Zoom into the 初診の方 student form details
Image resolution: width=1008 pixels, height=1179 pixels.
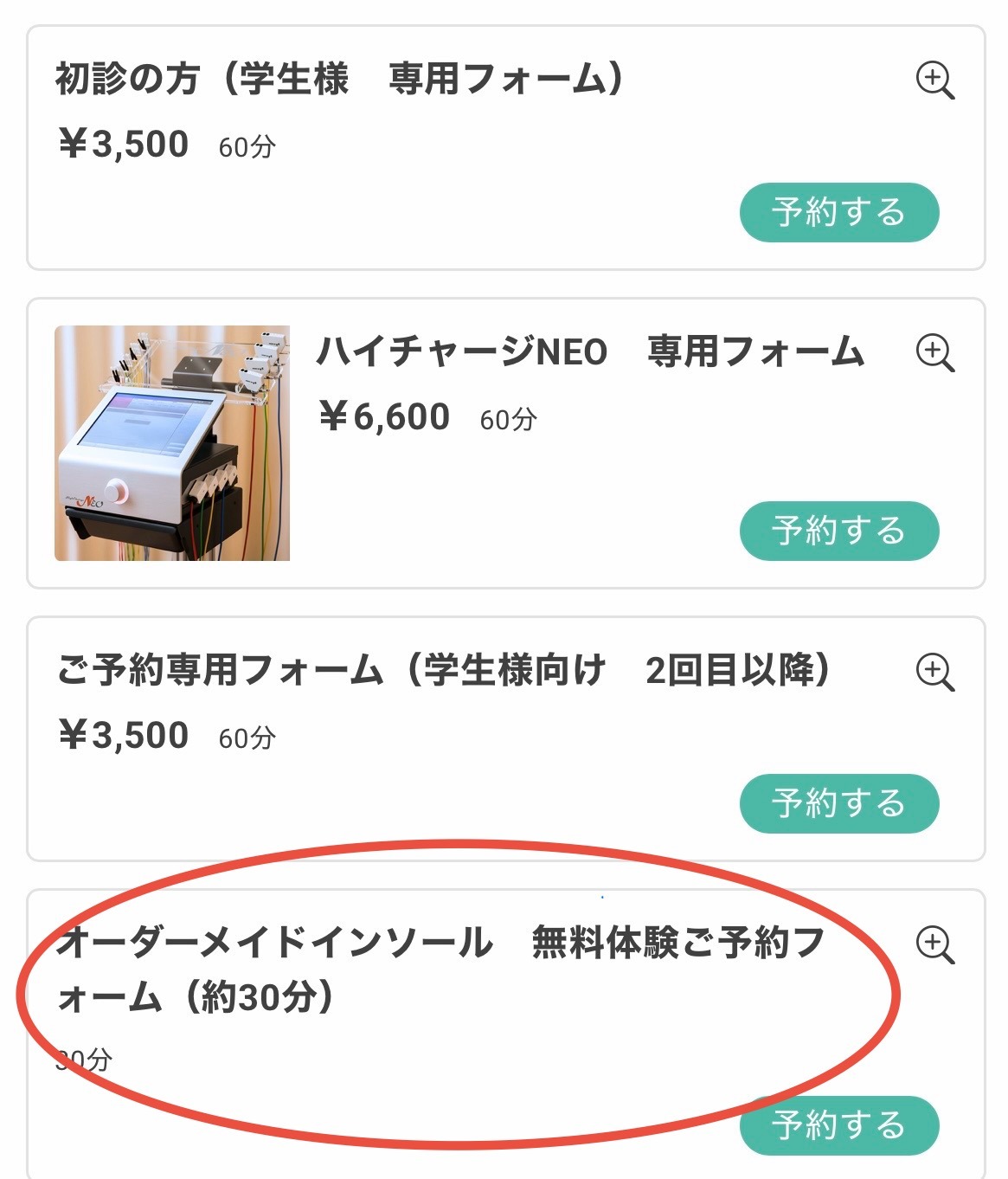click(x=934, y=81)
